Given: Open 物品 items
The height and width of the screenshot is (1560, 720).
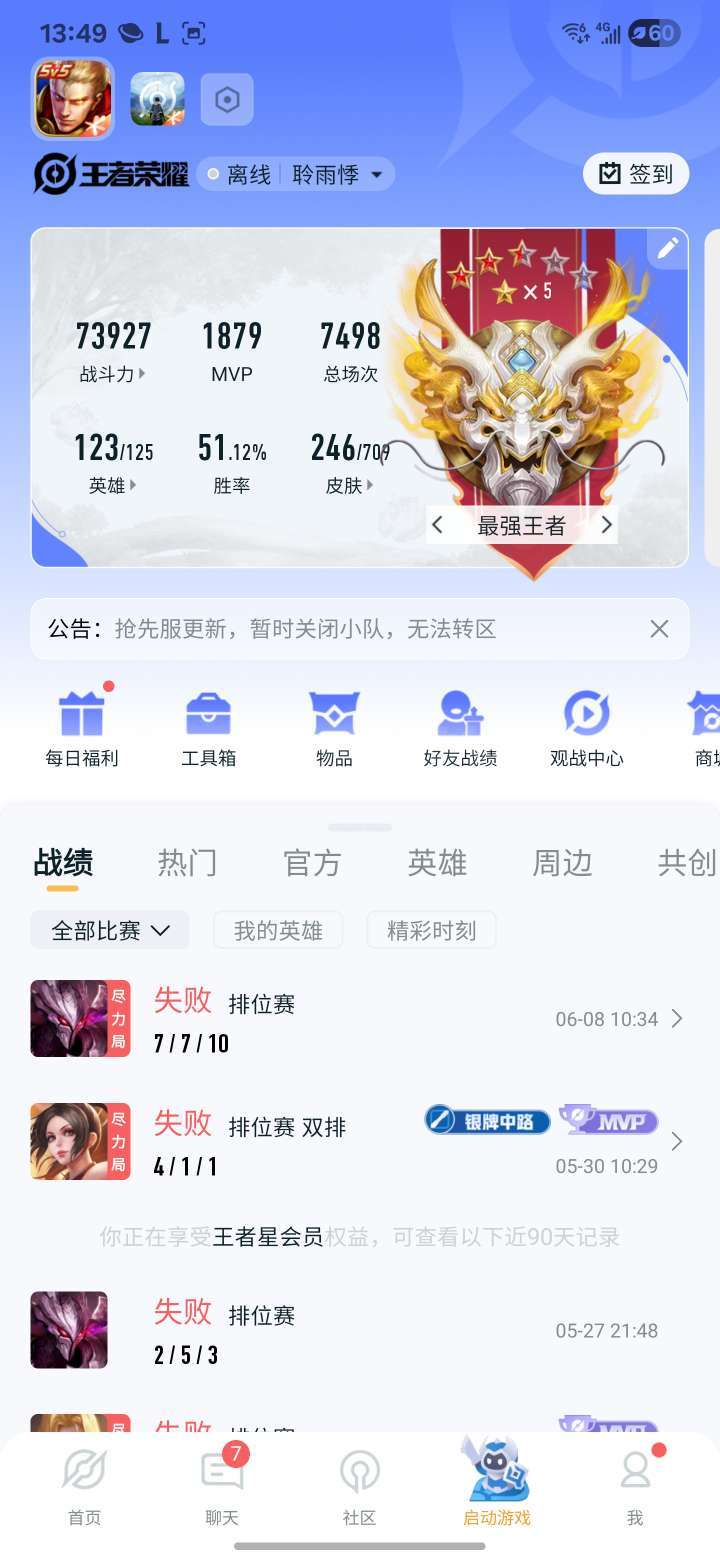Looking at the screenshot, I should tap(334, 726).
